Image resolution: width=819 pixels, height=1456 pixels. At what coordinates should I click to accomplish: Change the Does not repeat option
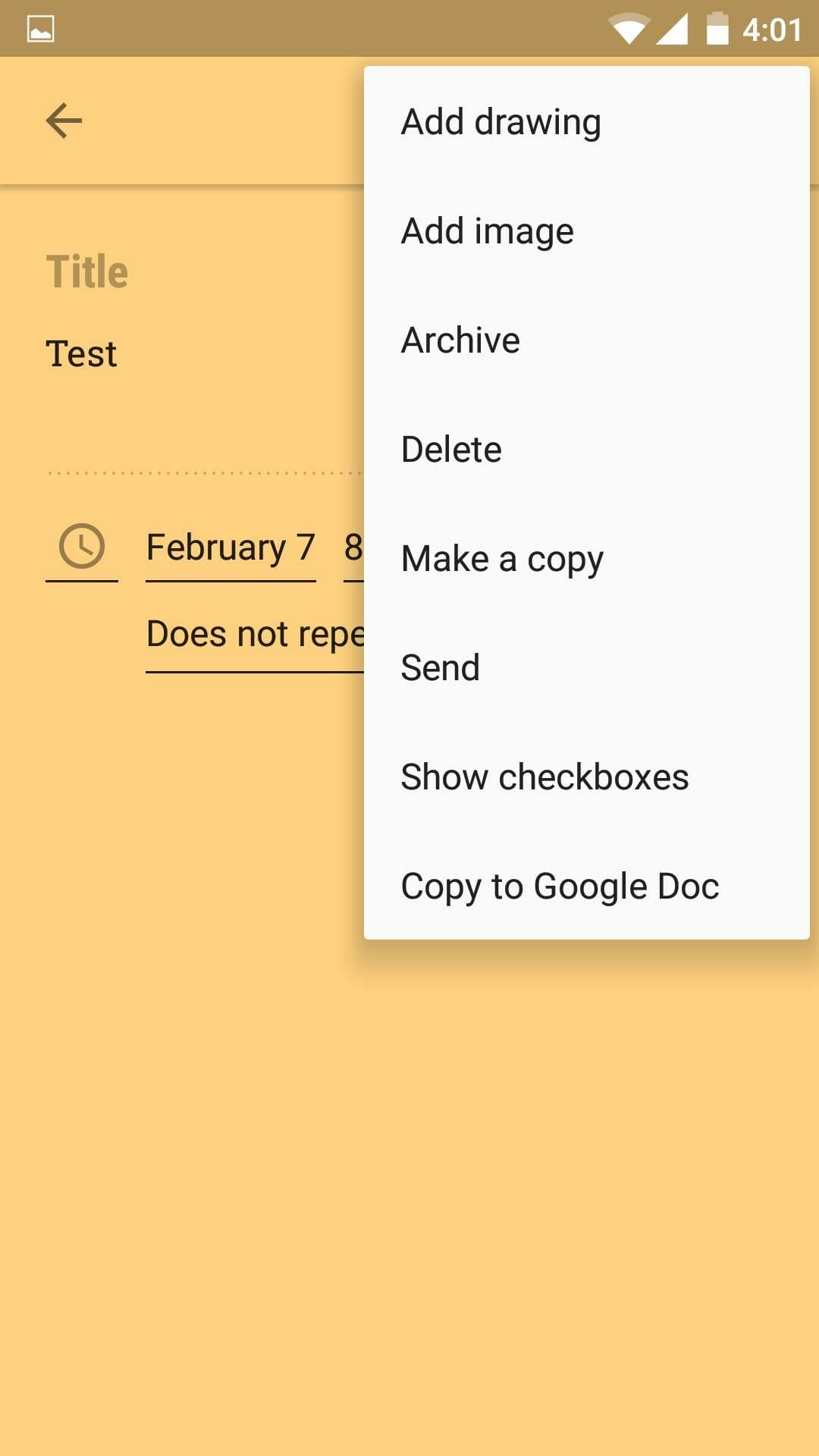(x=250, y=633)
